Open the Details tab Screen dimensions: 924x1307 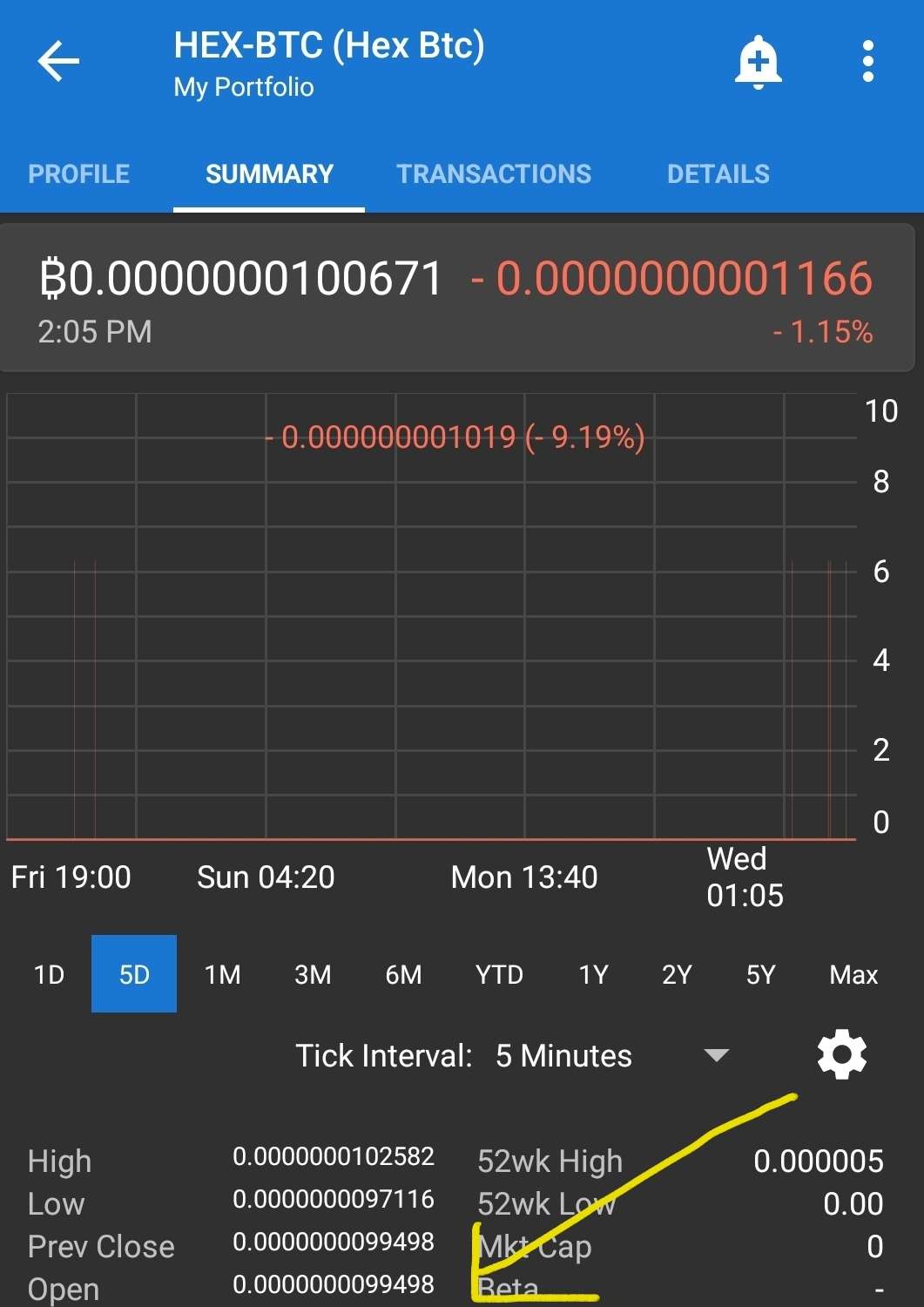click(x=718, y=174)
